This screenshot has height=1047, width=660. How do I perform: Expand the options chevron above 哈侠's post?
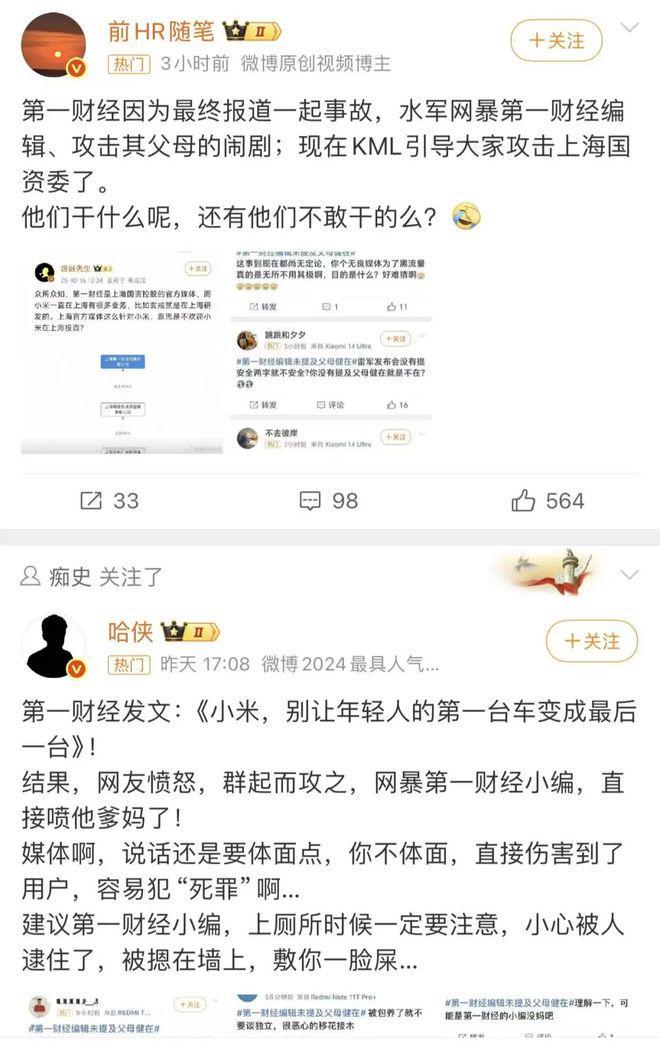tap(629, 574)
